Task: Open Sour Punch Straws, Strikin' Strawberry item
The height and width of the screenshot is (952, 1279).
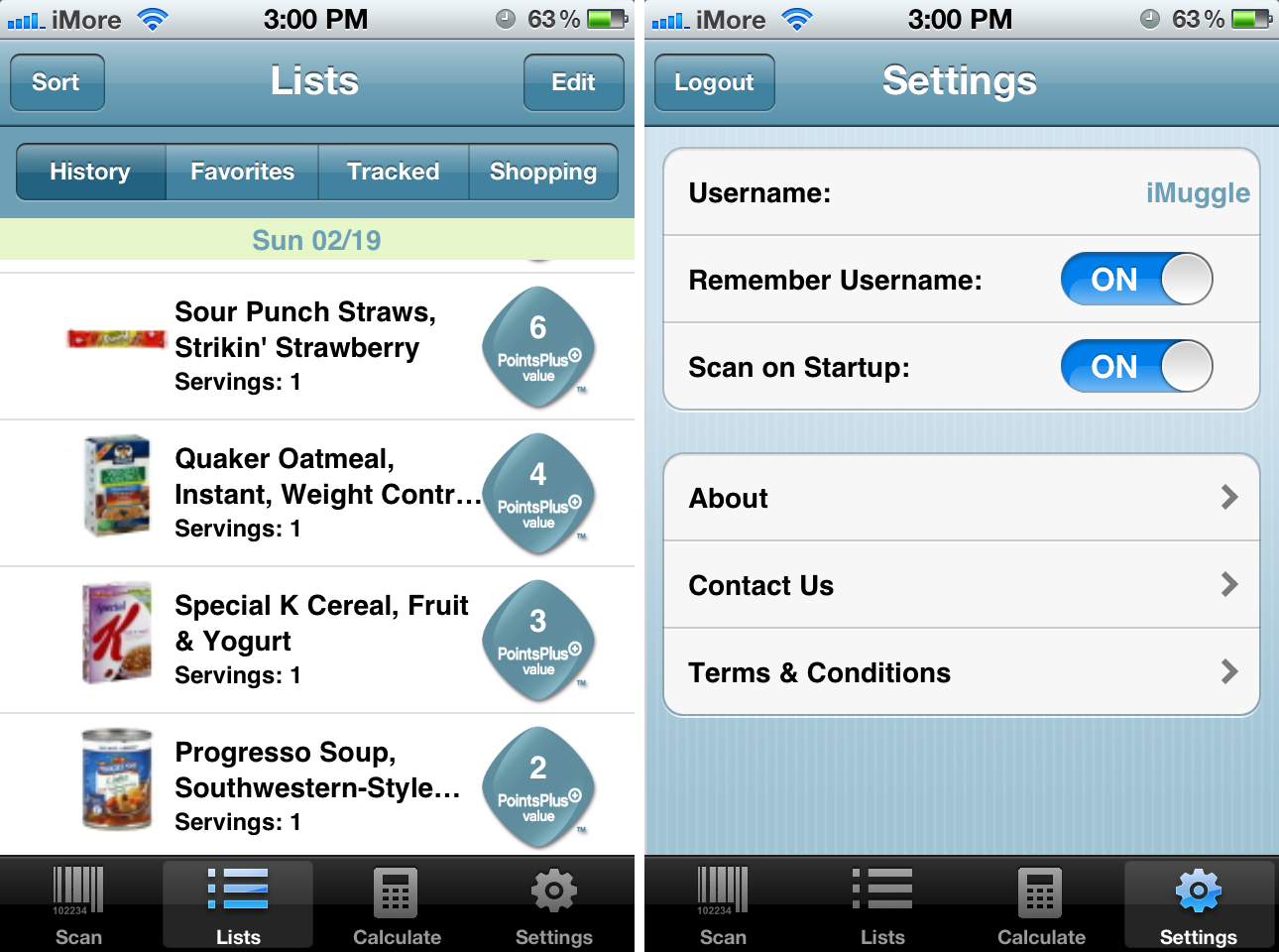Action: [305, 346]
